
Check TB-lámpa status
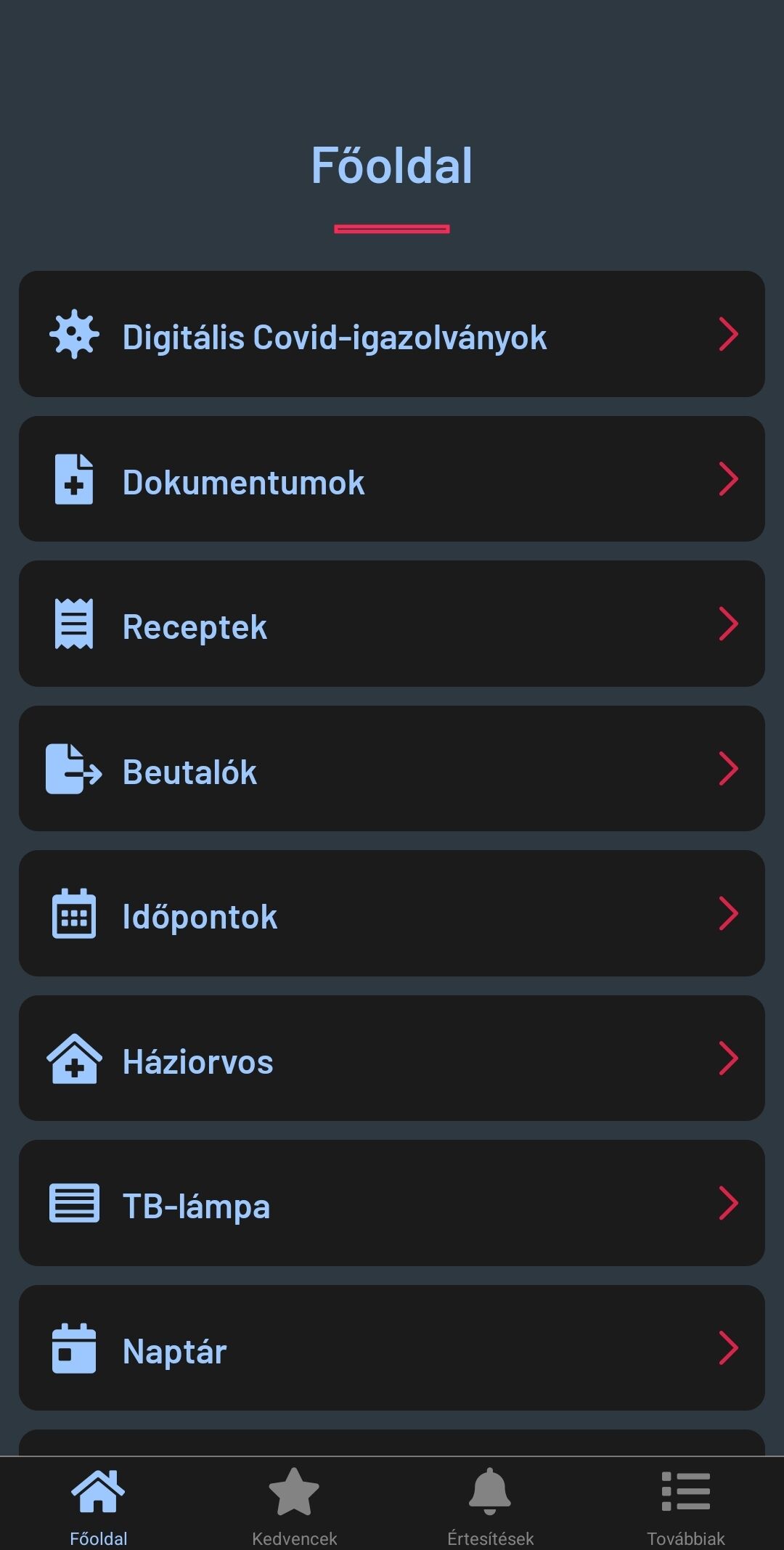tap(392, 1203)
